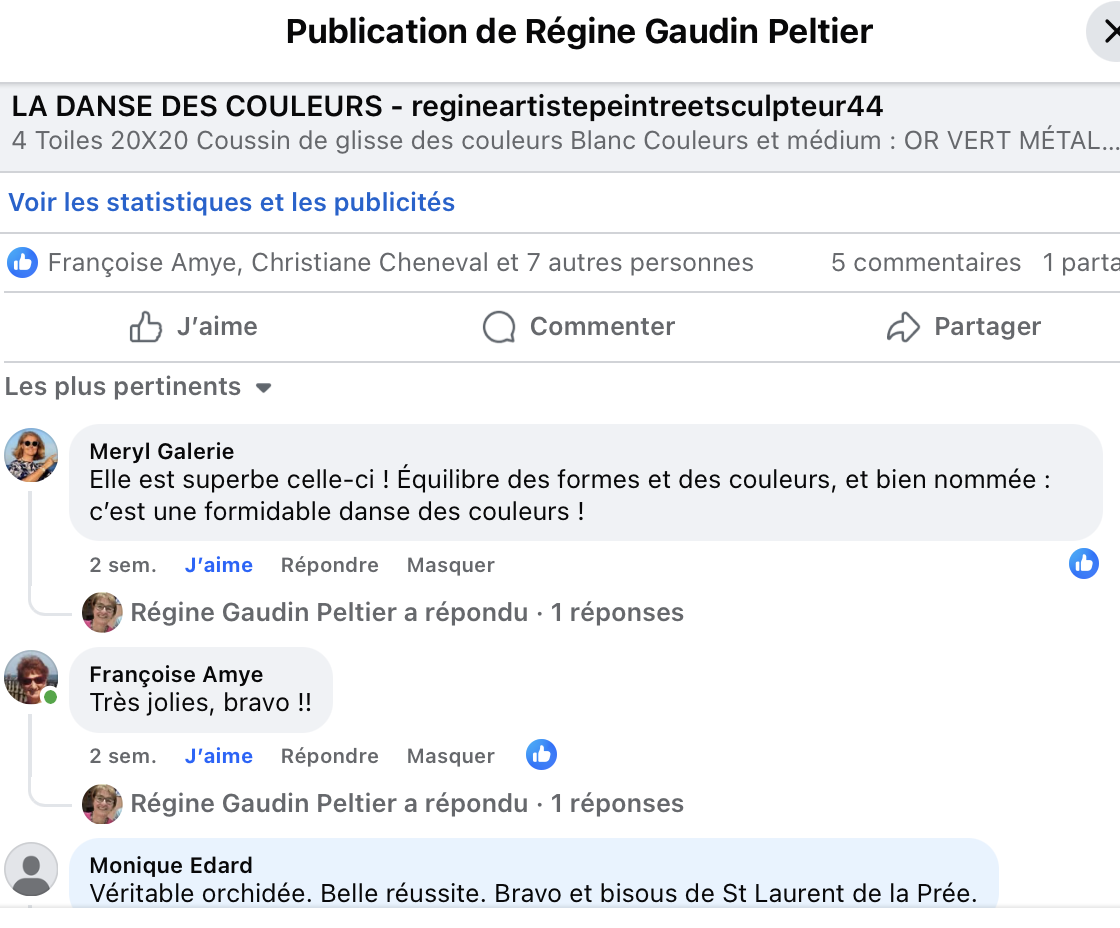Open Françoise Amye's profile name
This screenshot has width=1120, height=928.
pos(176,675)
